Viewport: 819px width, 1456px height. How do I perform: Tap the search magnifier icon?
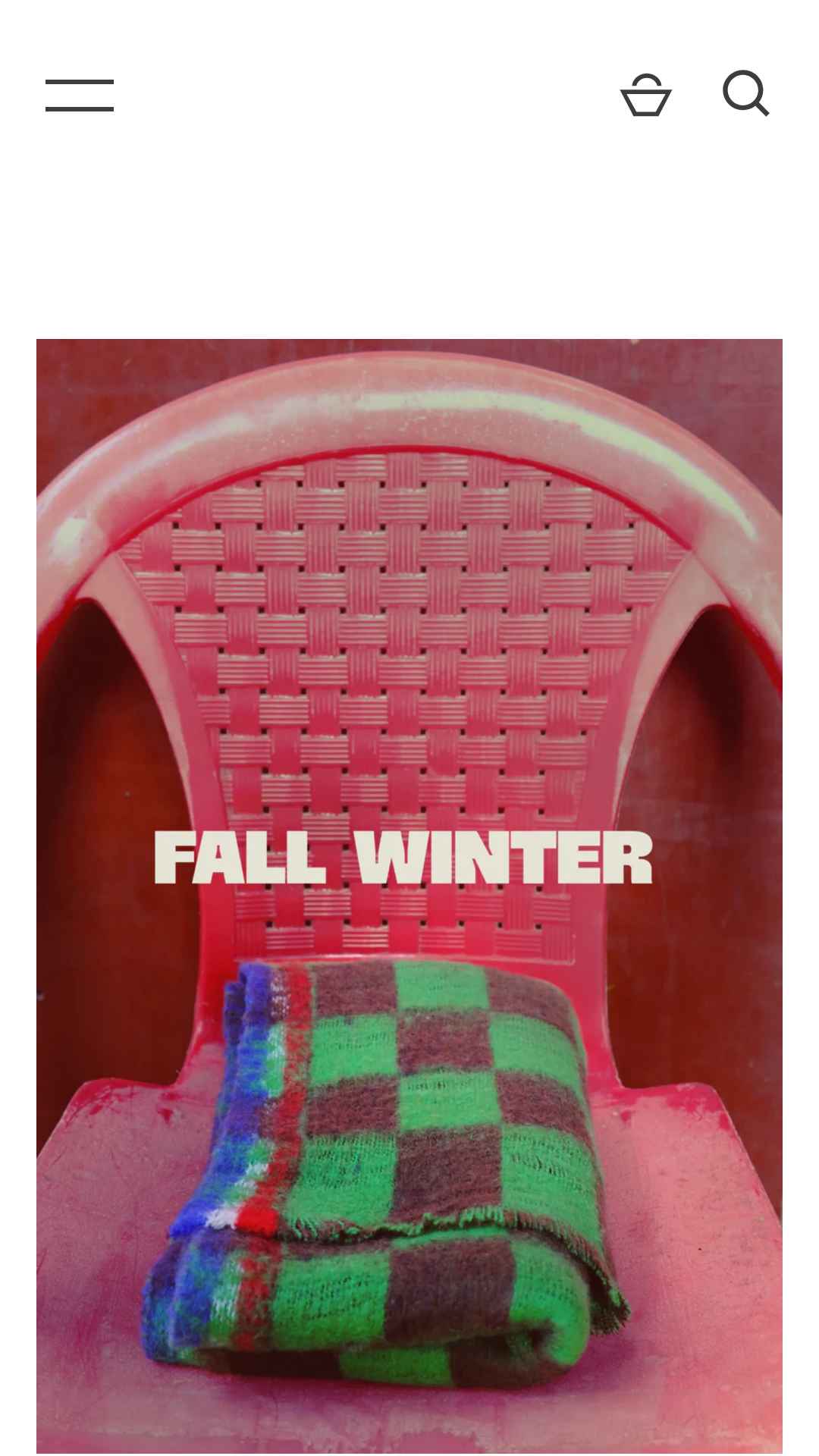pos(746,94)
